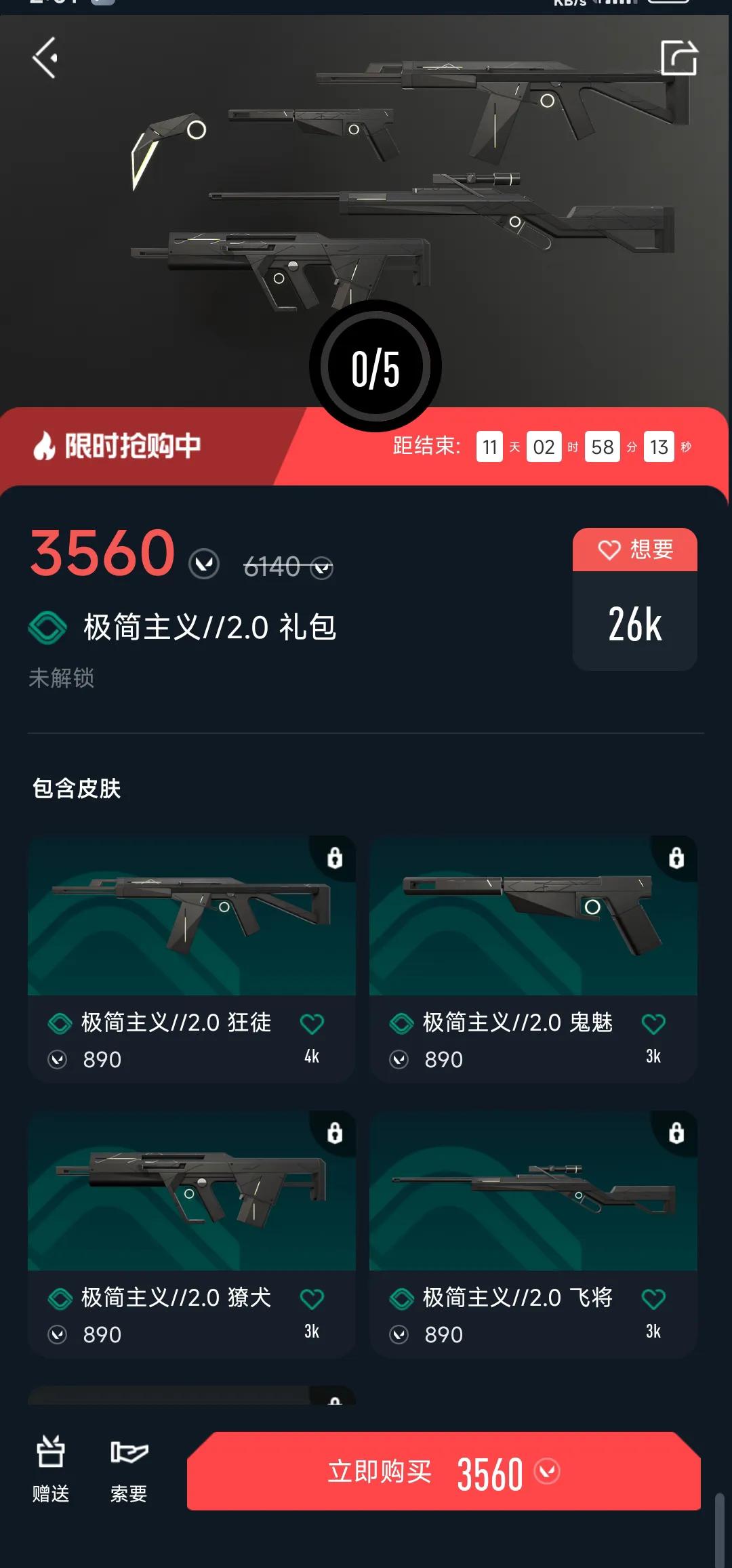
Task: Like the 极简主义//2.0 鬼魅 skin
Action: [653, 1024]
